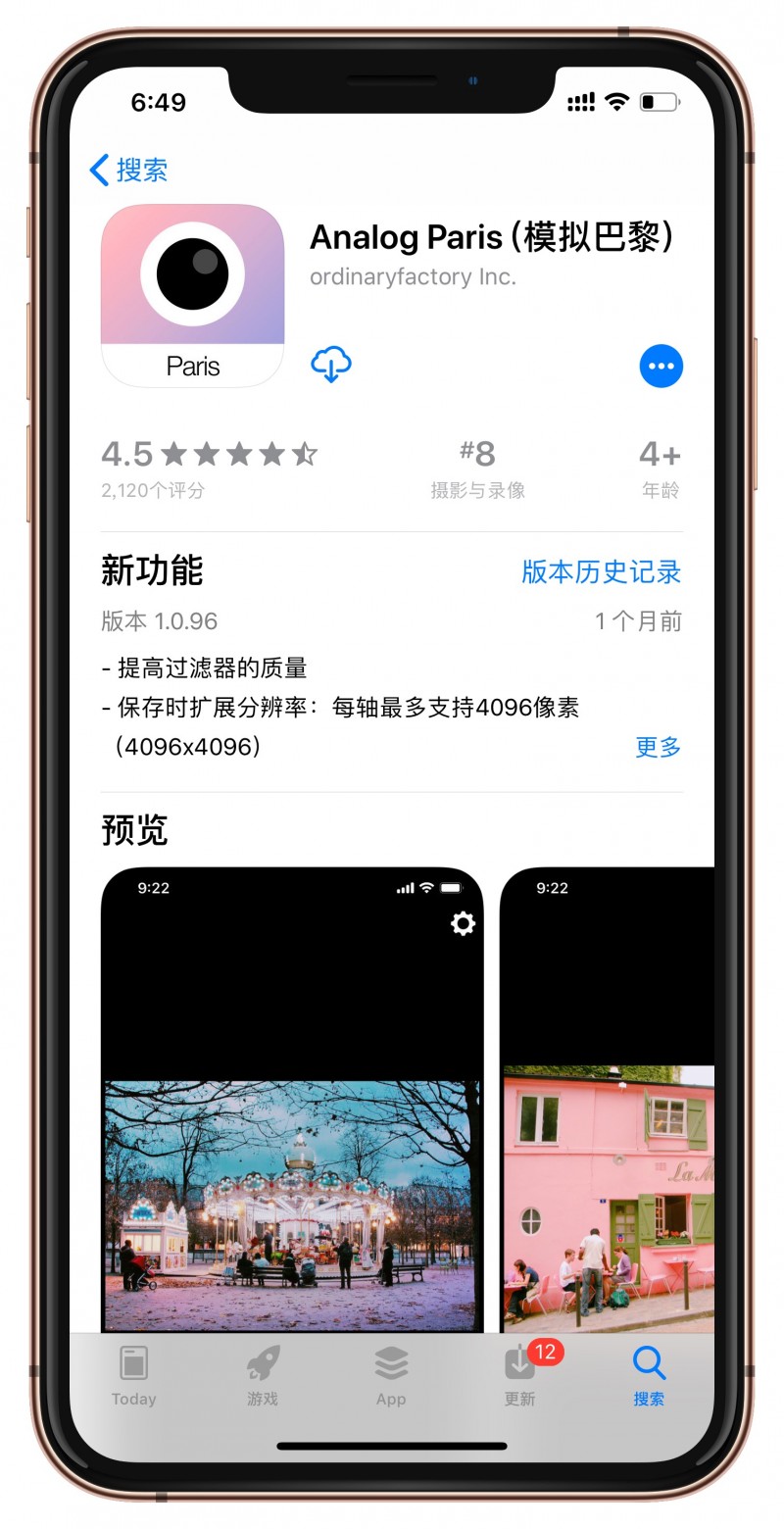This screenshot has width=784, height=1529.
Task: Go back to 搜索 results
Action: click(x=128, y=170)
